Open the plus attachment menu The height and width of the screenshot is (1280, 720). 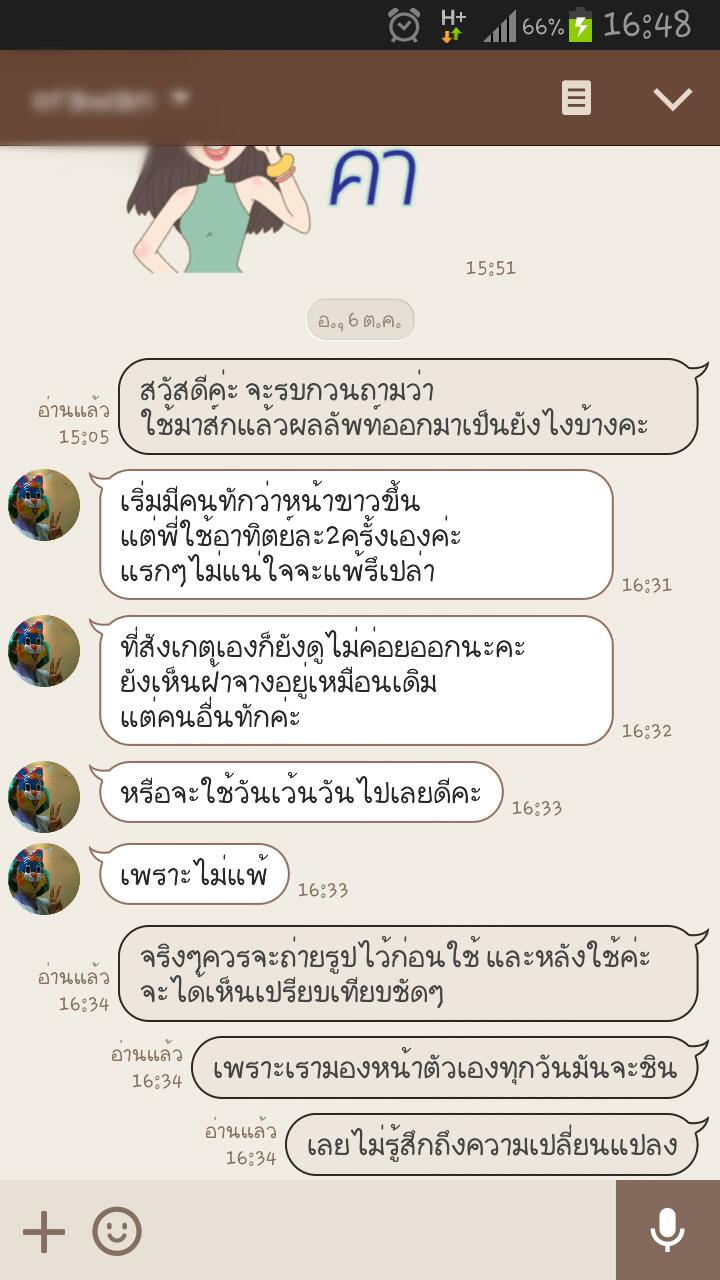coord(44,1231)
